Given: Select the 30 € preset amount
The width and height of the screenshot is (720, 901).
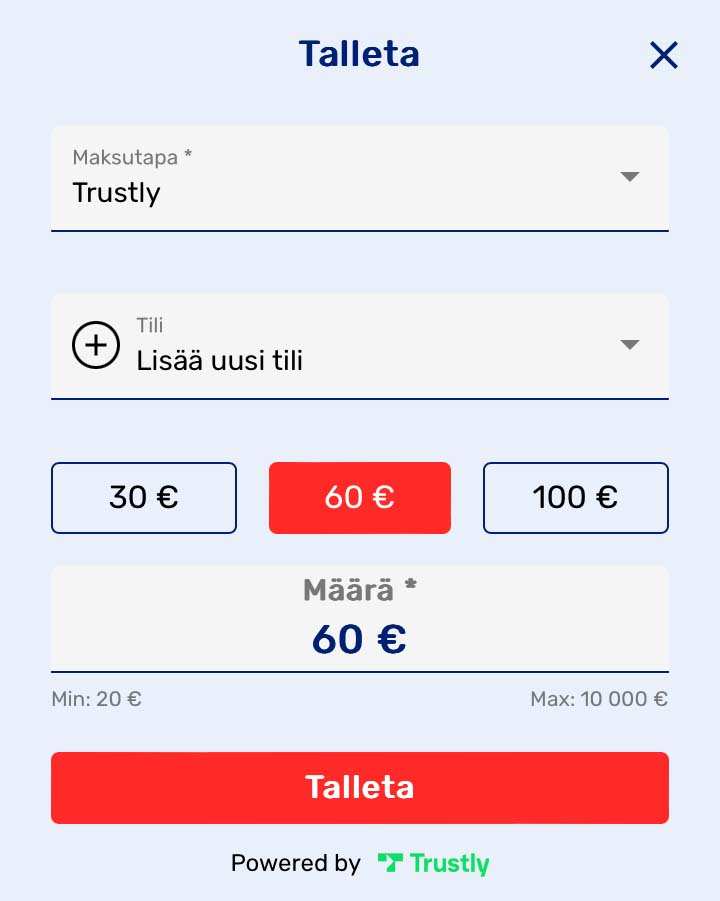Looking at the screenshot, I should [144, 497].
